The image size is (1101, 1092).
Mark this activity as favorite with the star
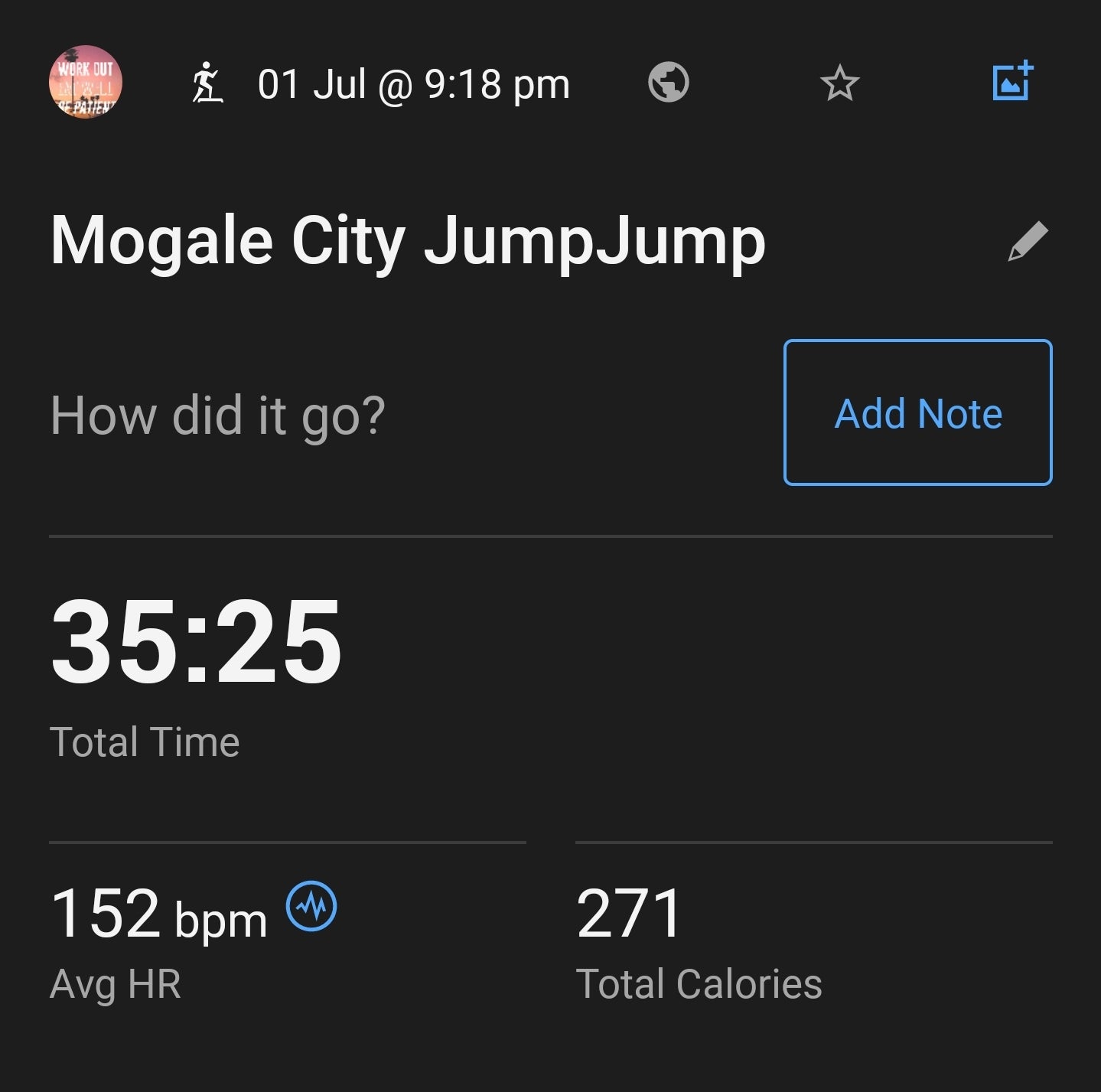[x=839, y=83]
